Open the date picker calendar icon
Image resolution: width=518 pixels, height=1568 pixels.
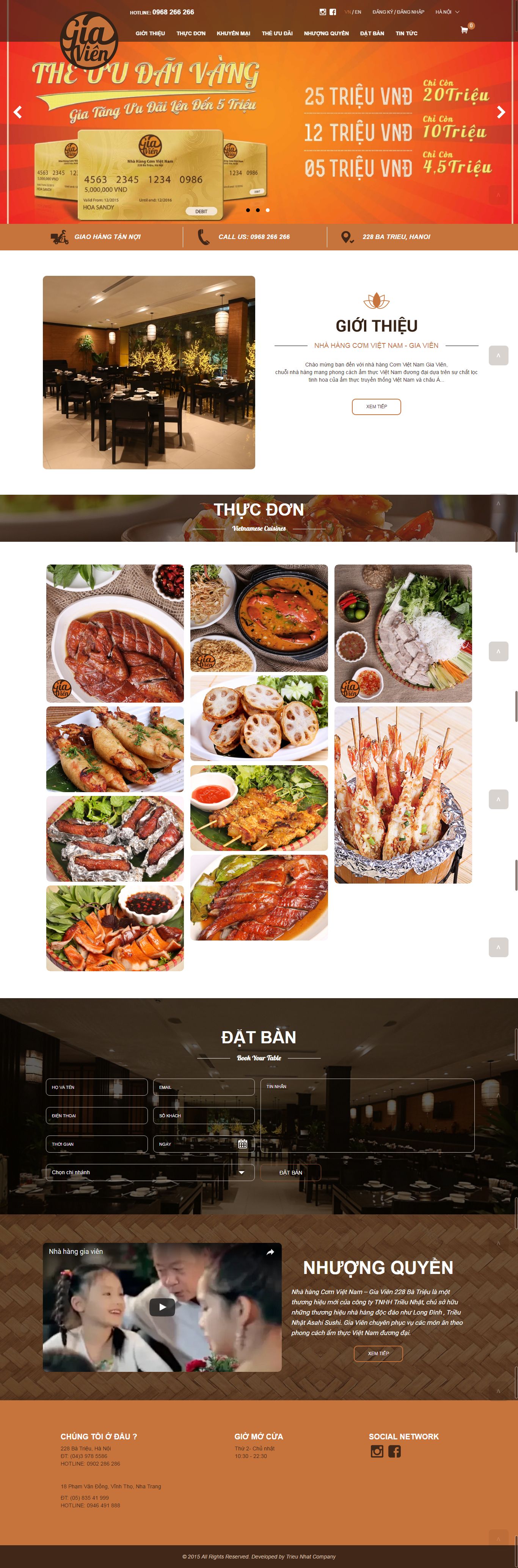click(x=242, y=1144)
